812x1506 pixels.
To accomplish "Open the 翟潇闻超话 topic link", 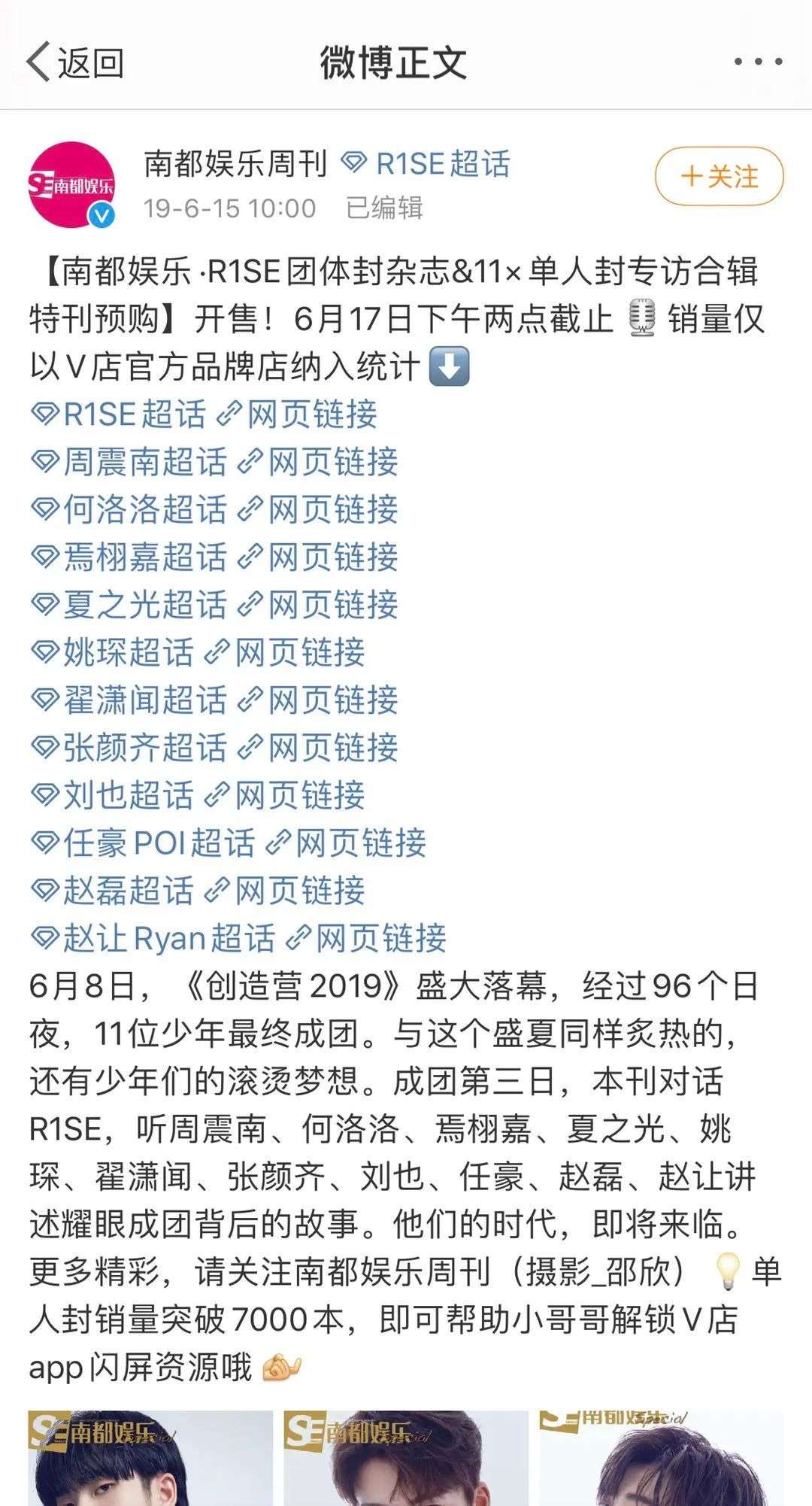I will (128, 700).
